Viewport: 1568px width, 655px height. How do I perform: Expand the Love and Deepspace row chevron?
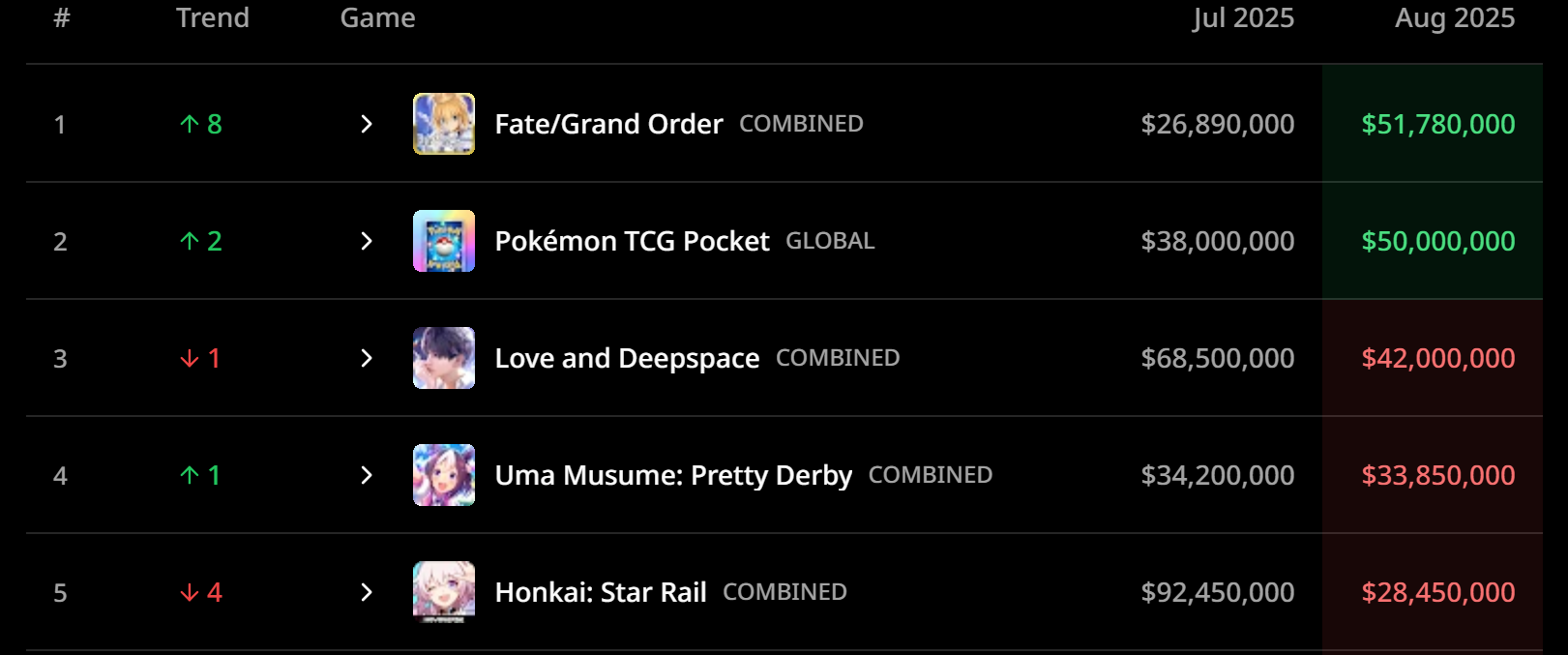point(366,358)
